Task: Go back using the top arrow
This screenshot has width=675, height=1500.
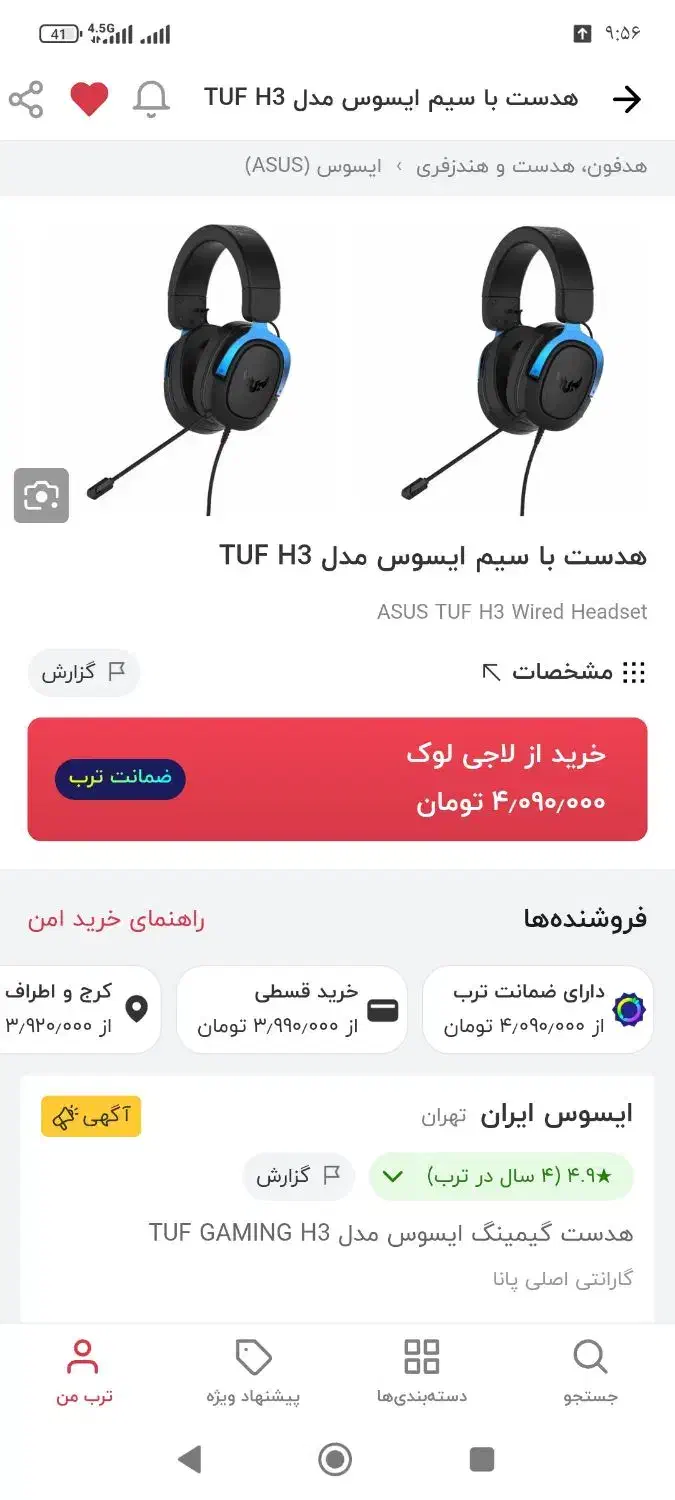Action: (627, 99)
